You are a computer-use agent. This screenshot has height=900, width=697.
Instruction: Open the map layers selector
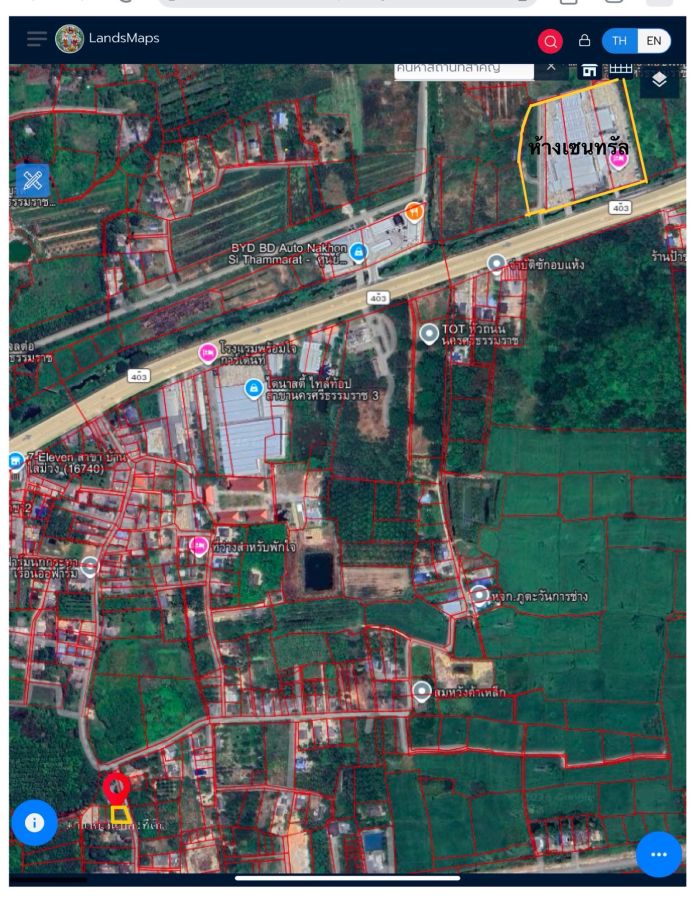(x=659, y=80)
